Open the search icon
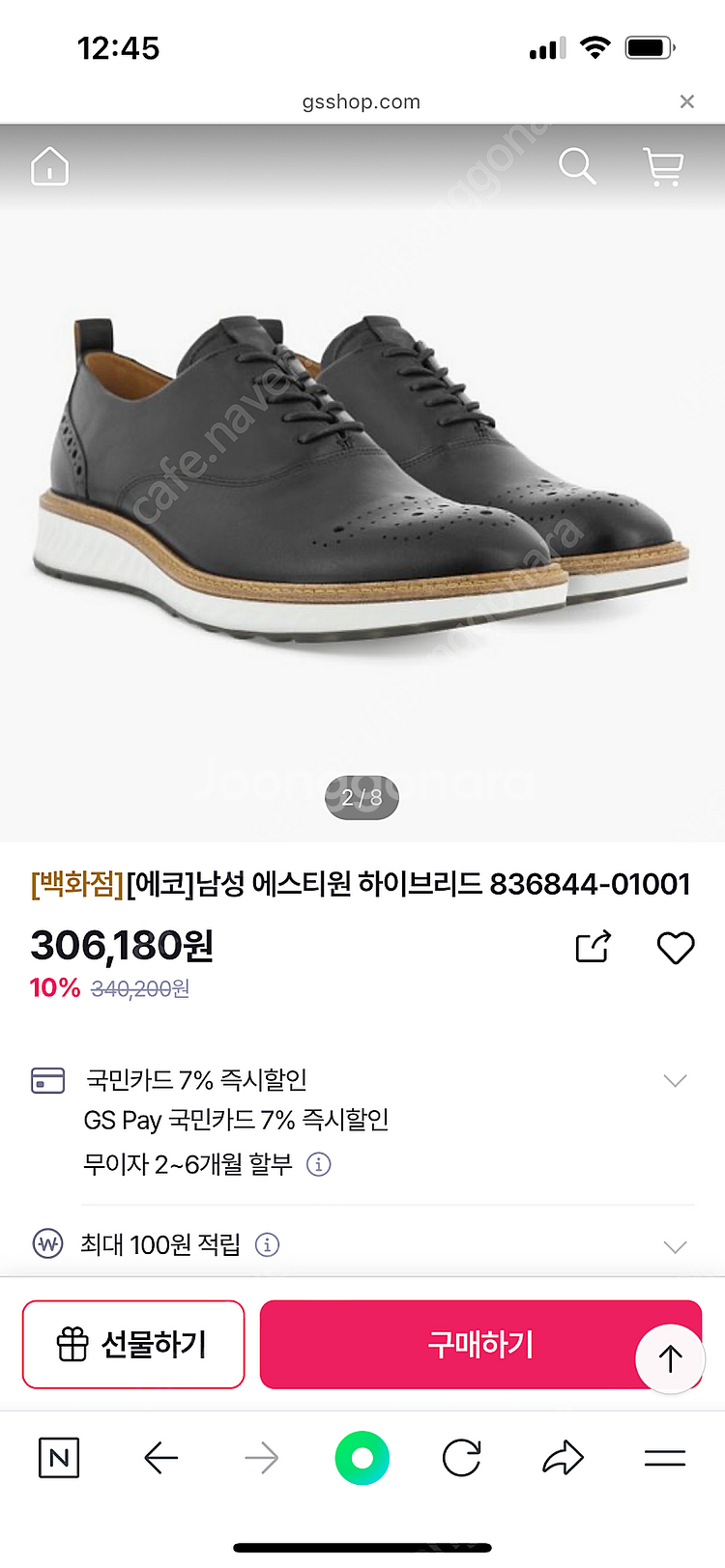725x1568 pixels. [577, 166]
